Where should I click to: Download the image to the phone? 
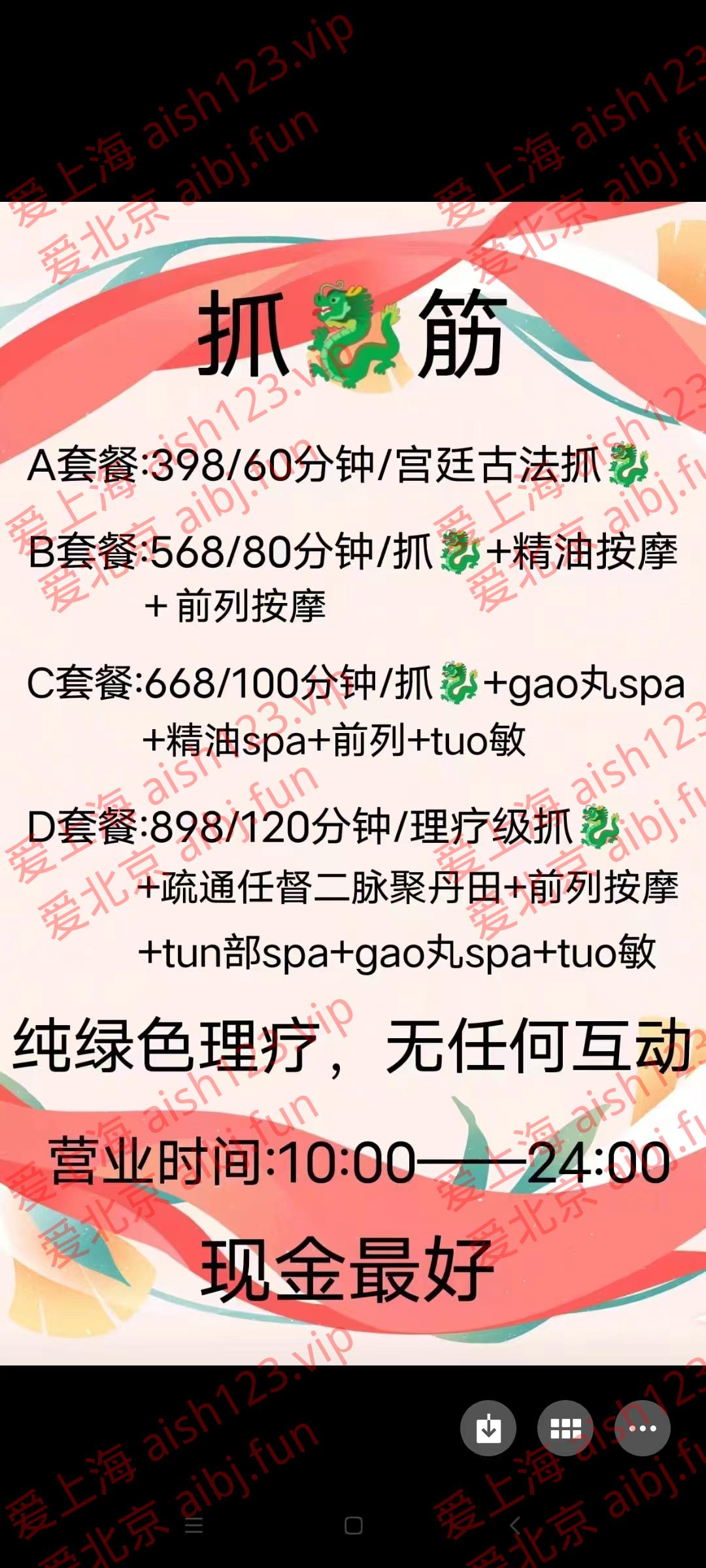pyautogui.click(x=488, y=1428)
